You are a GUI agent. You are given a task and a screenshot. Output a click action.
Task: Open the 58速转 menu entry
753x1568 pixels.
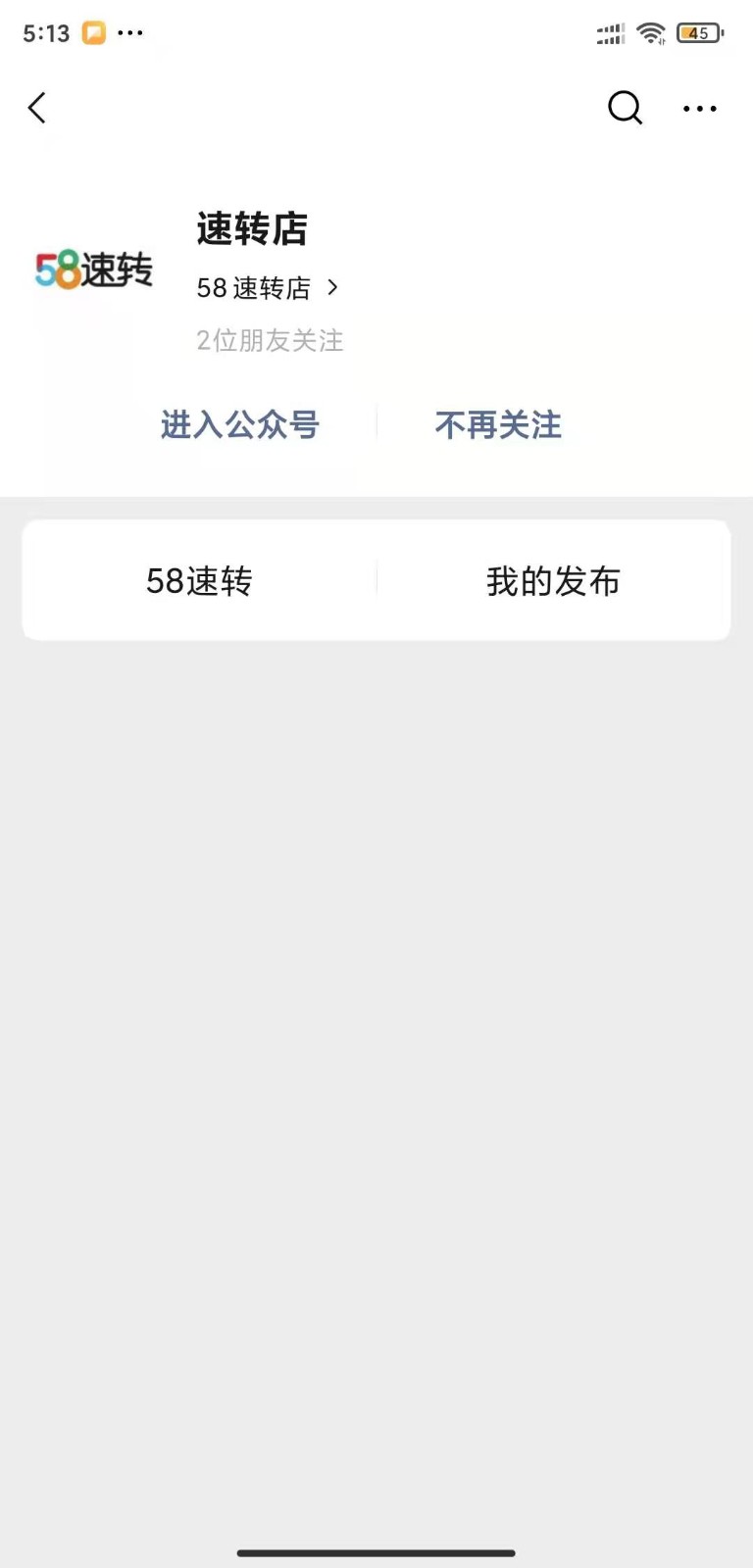click(200, 581)
